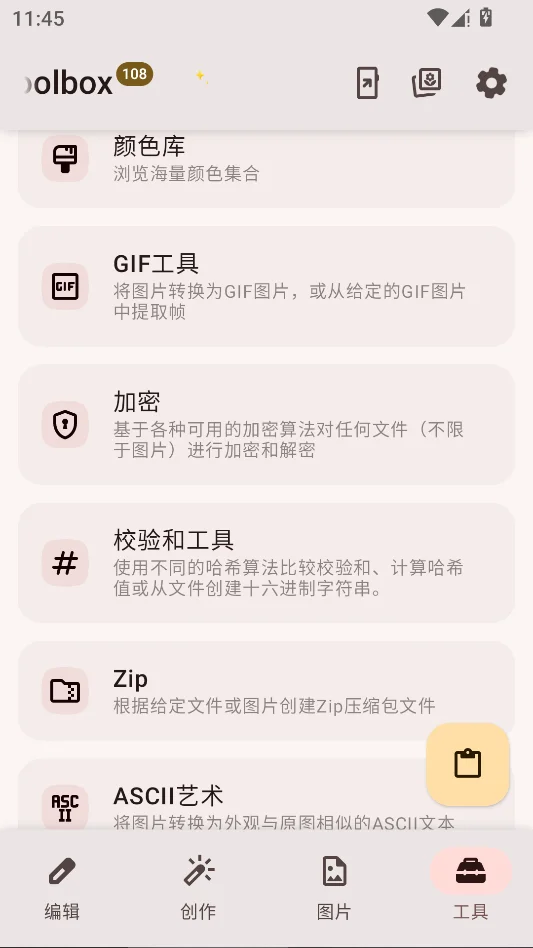
Task: Open the ASCII艺术 tool
Action: coord(266,795)
